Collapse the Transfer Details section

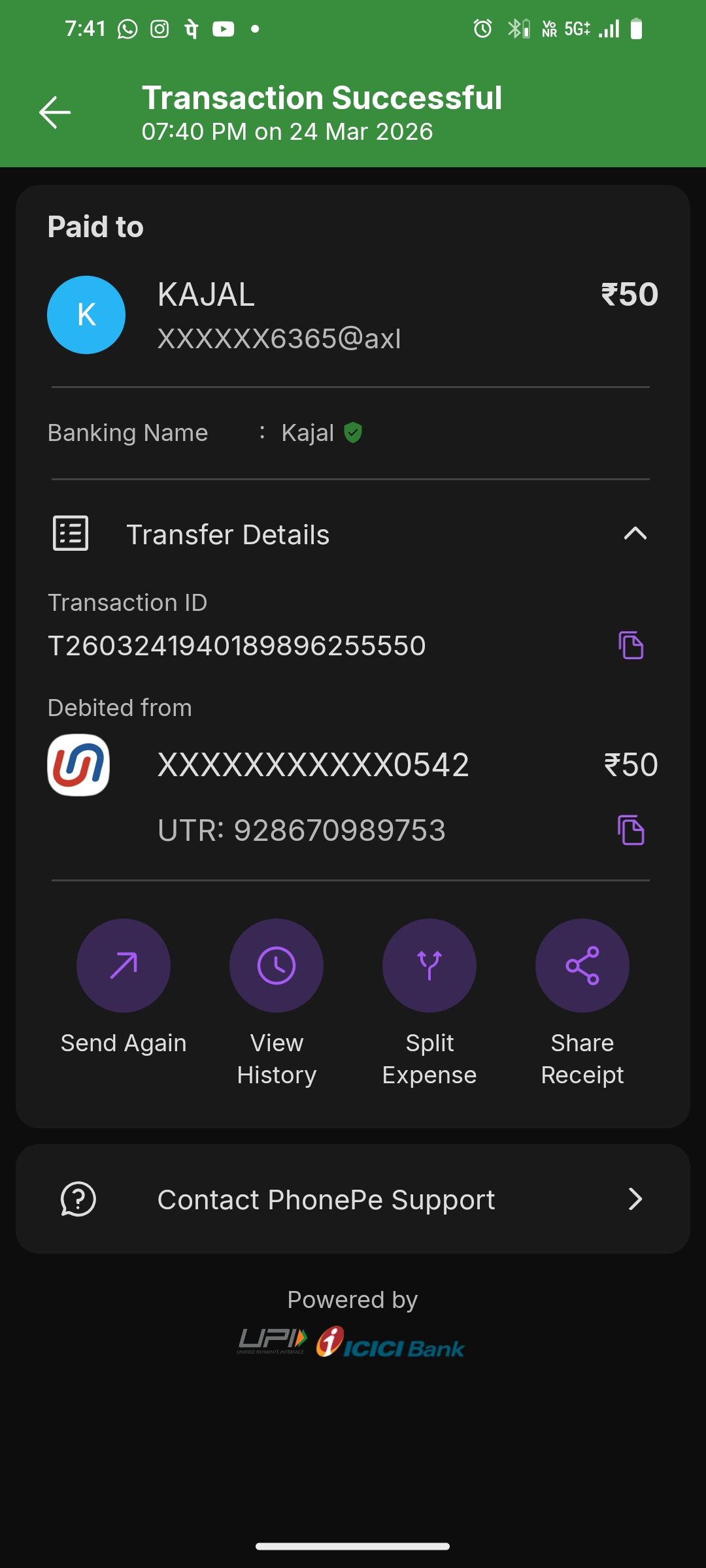(635, 534)
